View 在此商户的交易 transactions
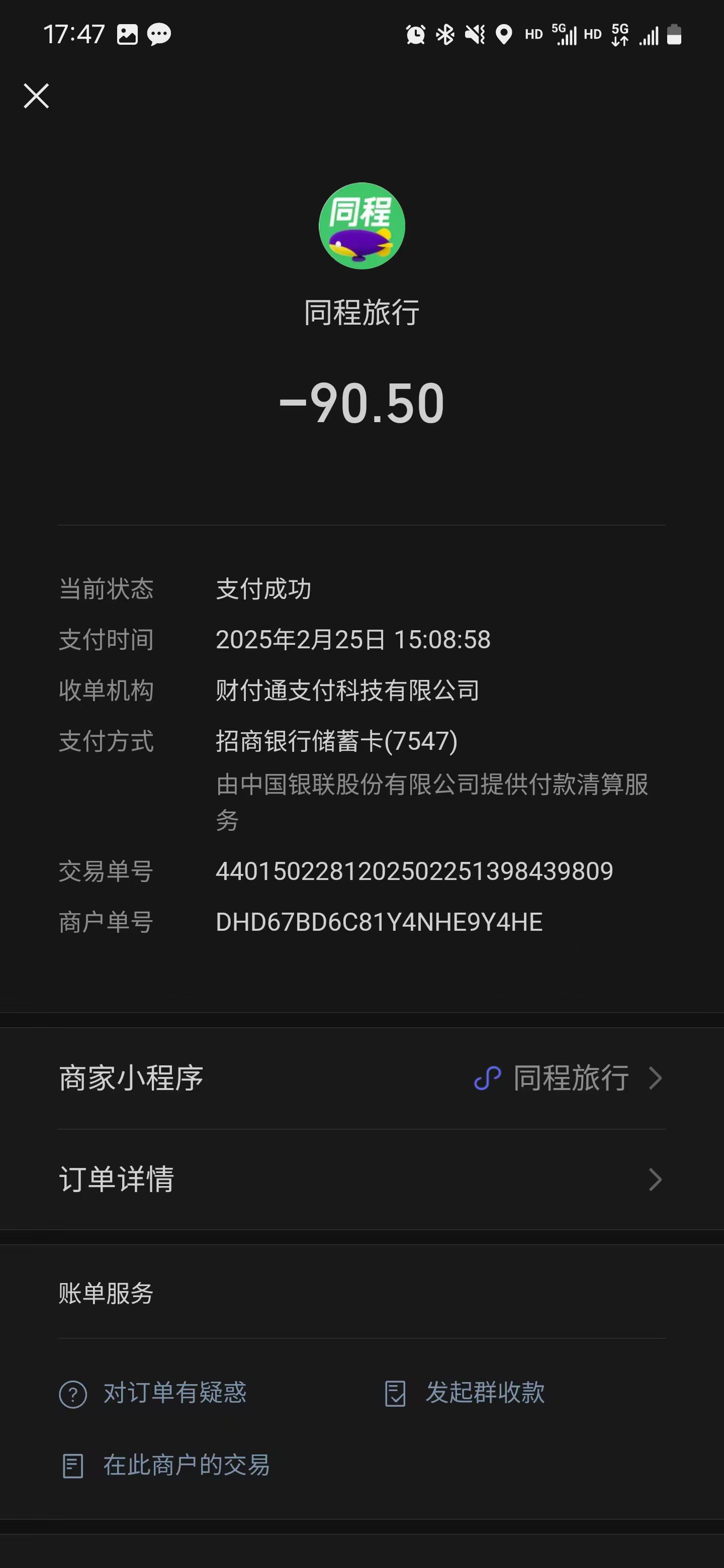The height and width of the screenshot is (1568, 724). click(x=165, y=1465)
